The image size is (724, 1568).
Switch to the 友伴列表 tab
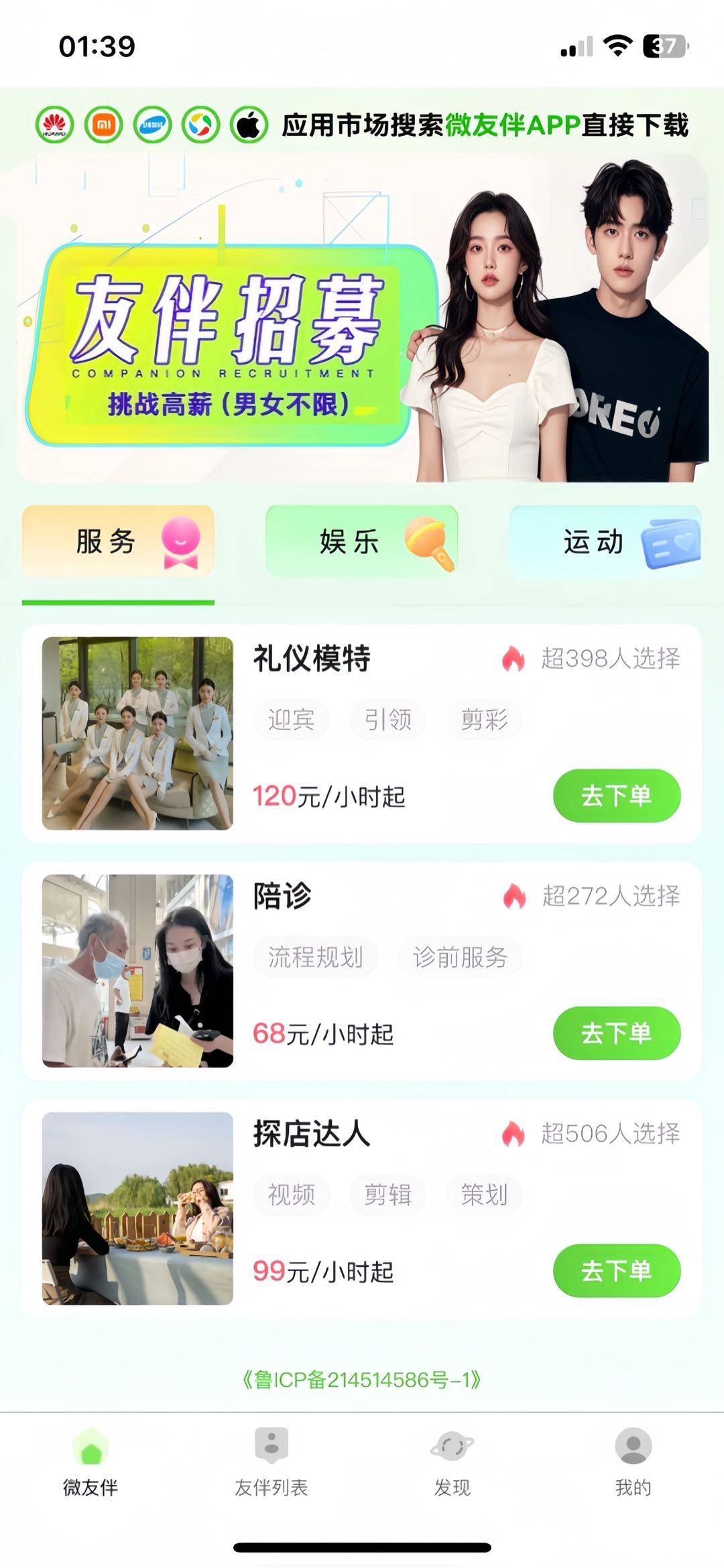(x=271, y=1462)
